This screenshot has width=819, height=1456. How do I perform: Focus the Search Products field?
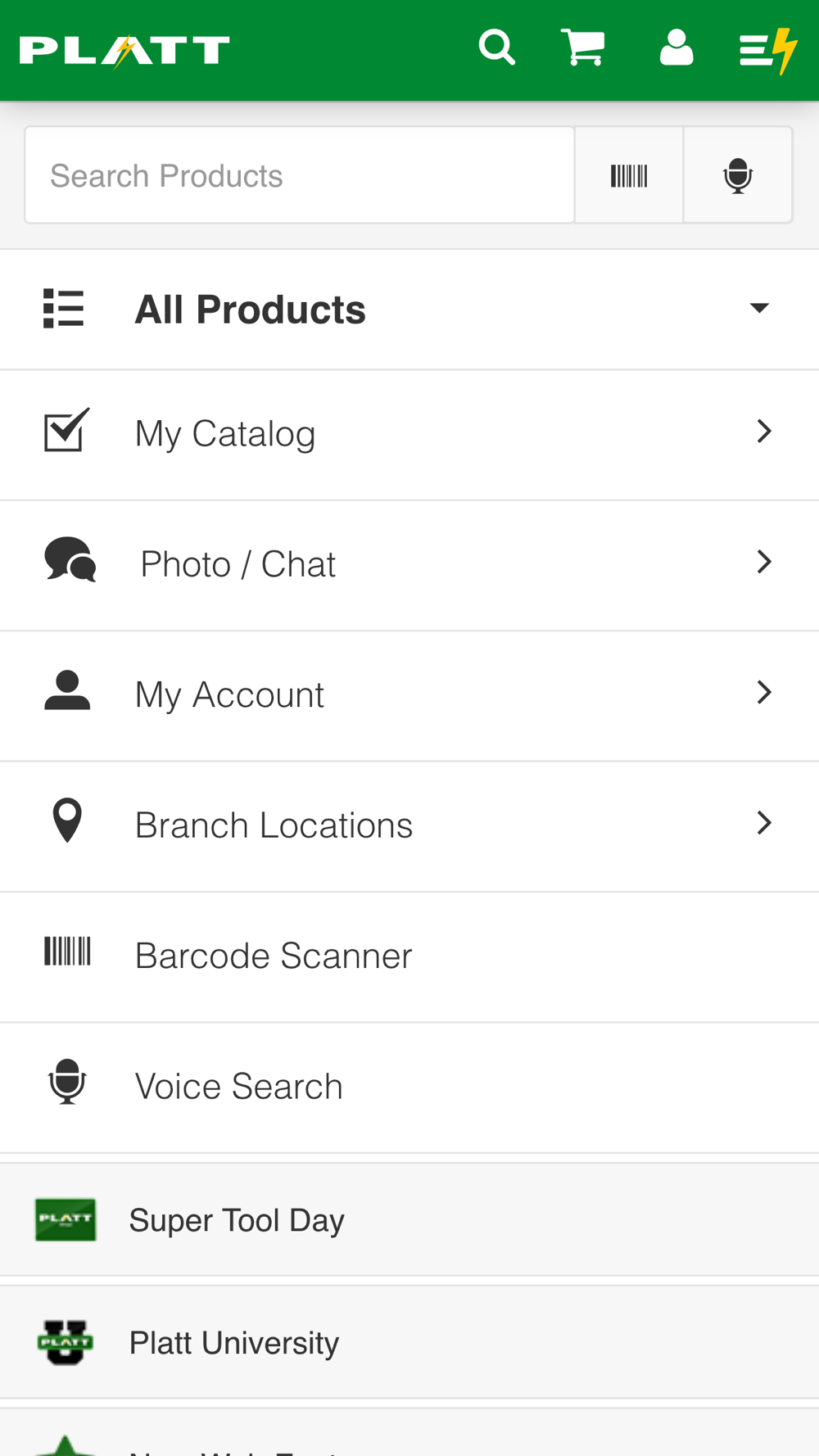(x=300, y=175)
